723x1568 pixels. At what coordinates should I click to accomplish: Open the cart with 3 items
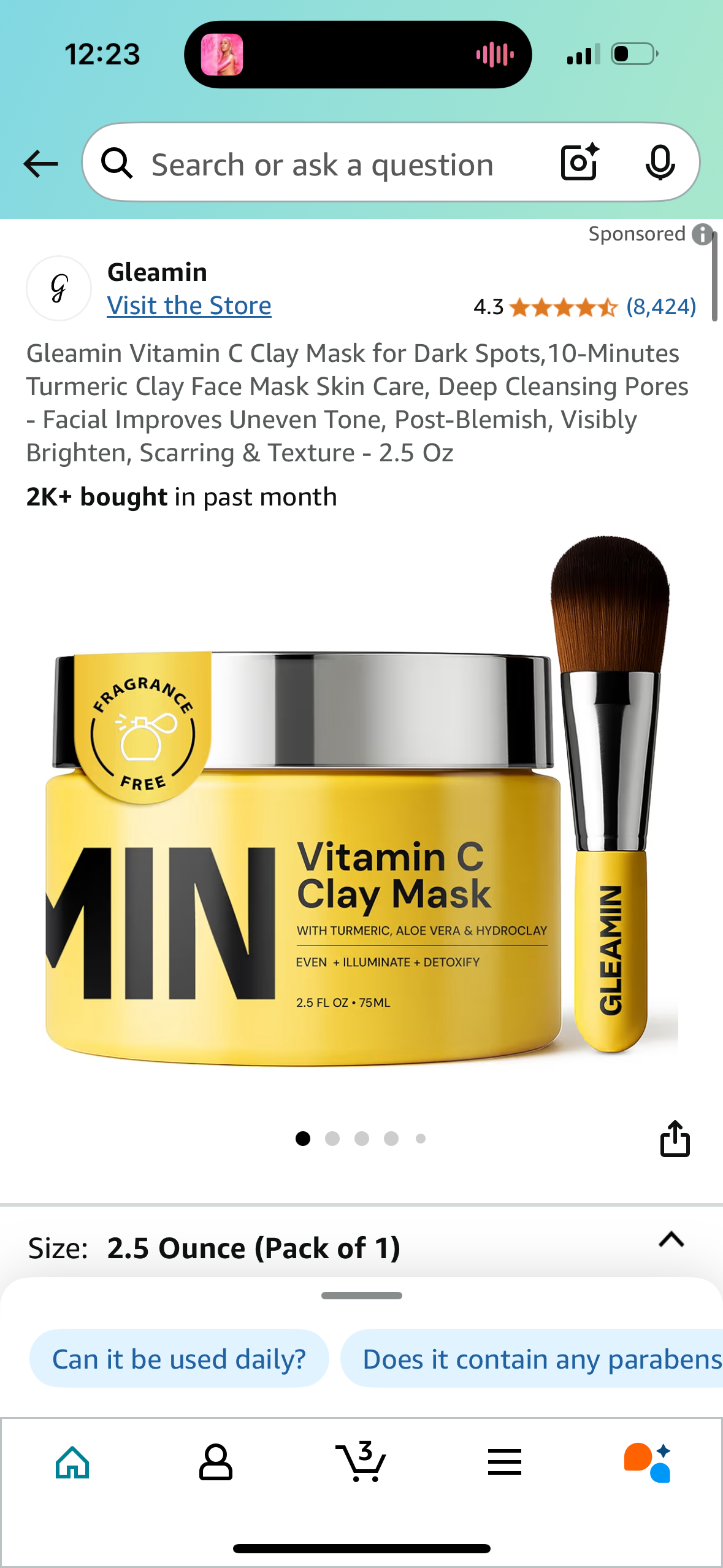point(361,1462)
